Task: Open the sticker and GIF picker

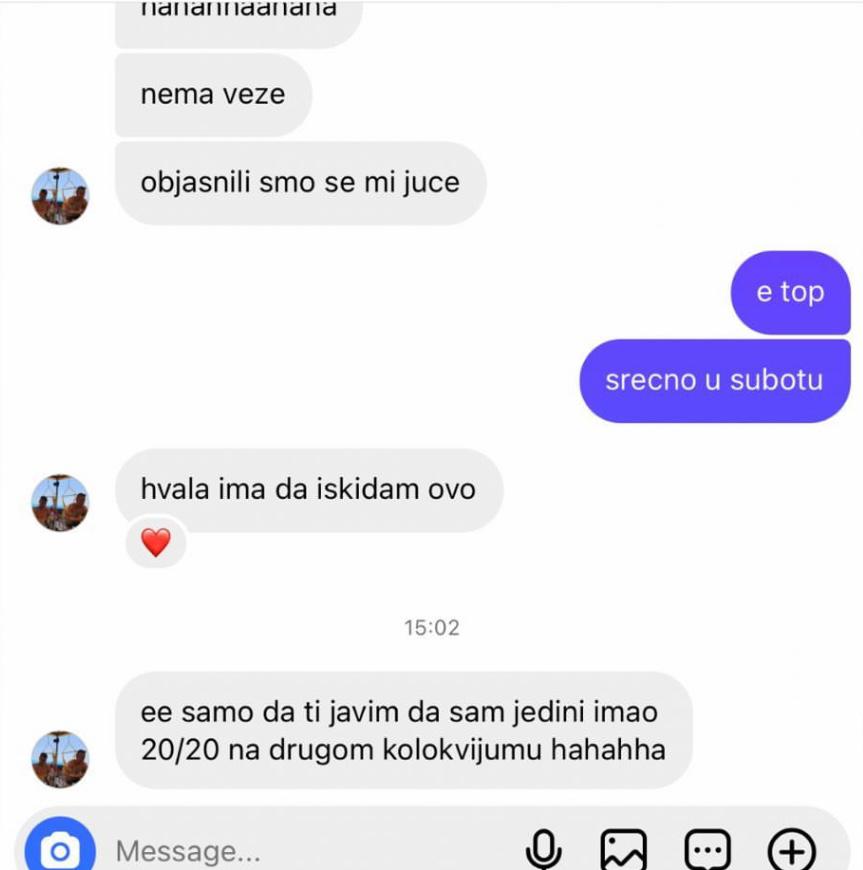Action: tap(708, 851)
